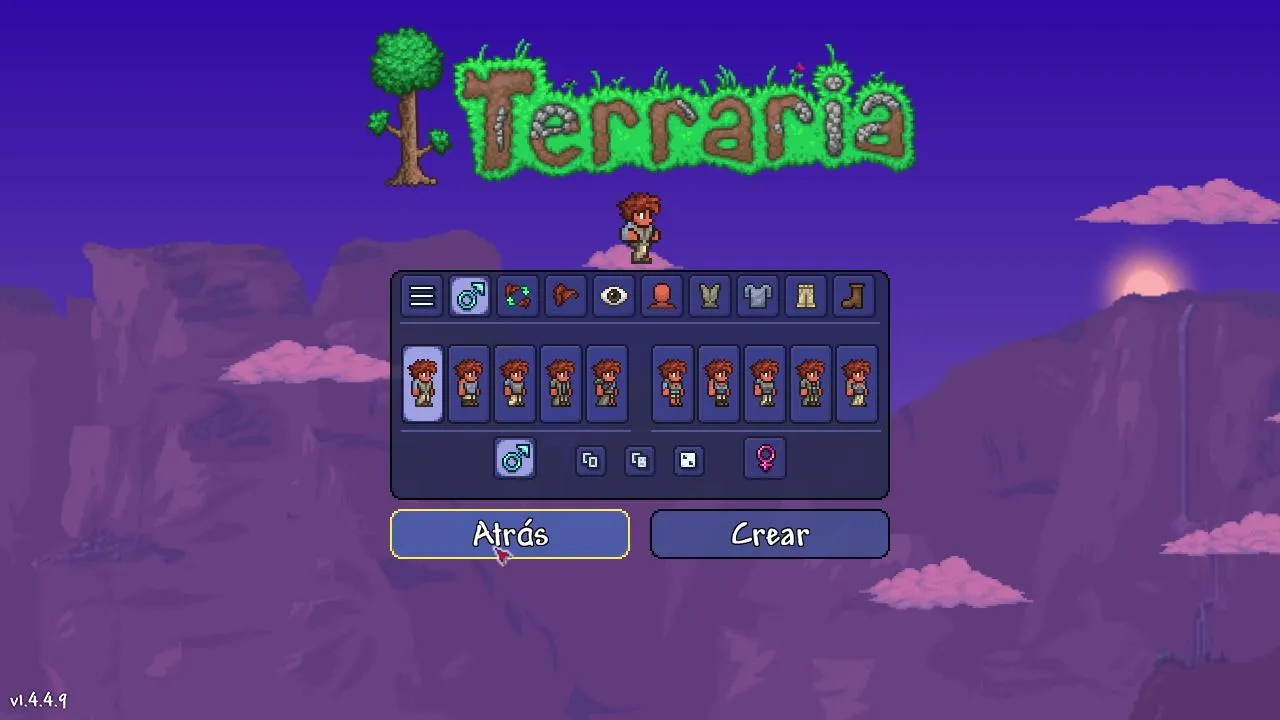Open the hair color tab
1280x720 pixels.
pyautogui.click(x=566, y=296)
